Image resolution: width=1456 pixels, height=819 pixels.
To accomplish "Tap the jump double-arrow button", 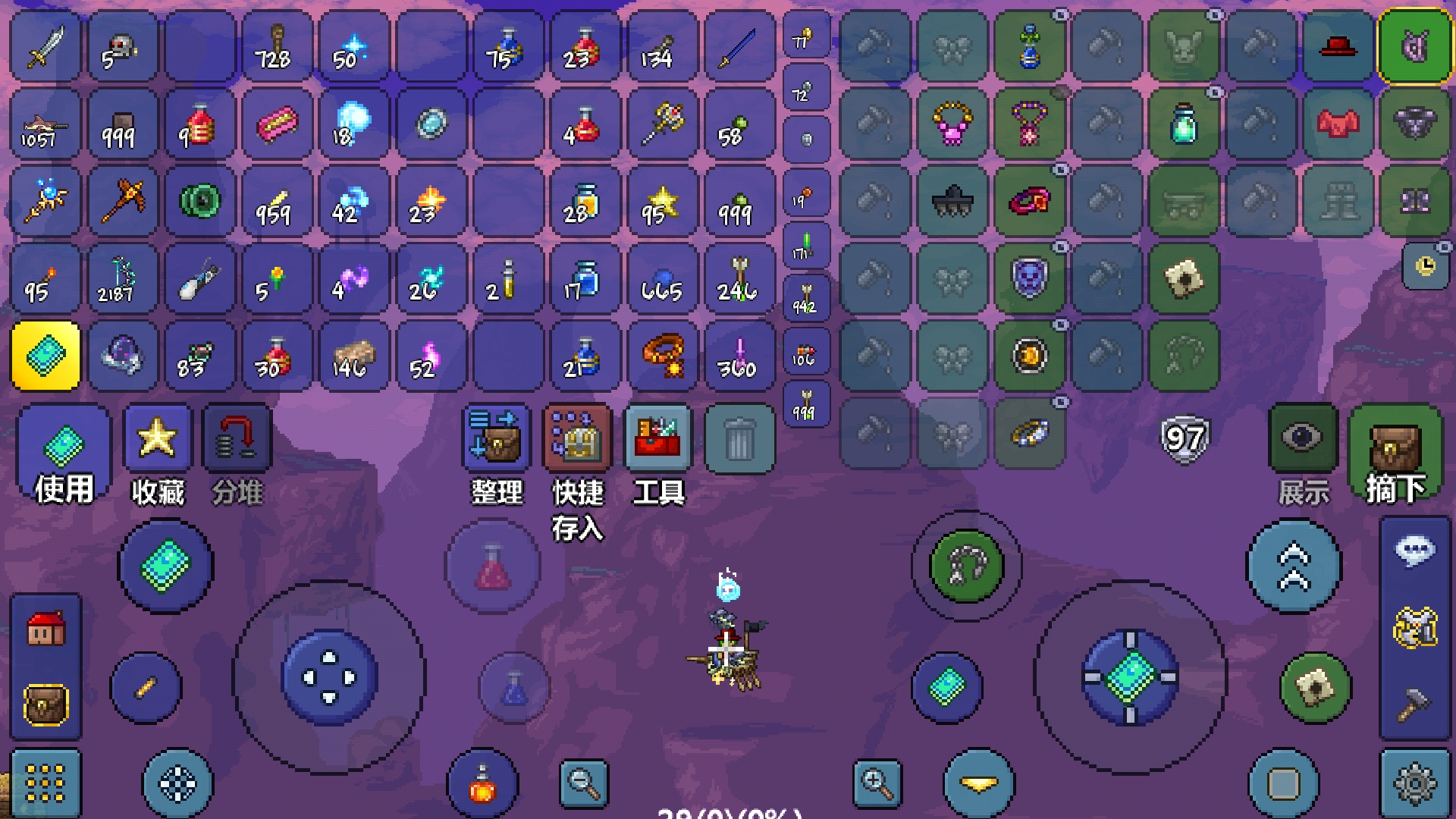I will pos(1294,566).
